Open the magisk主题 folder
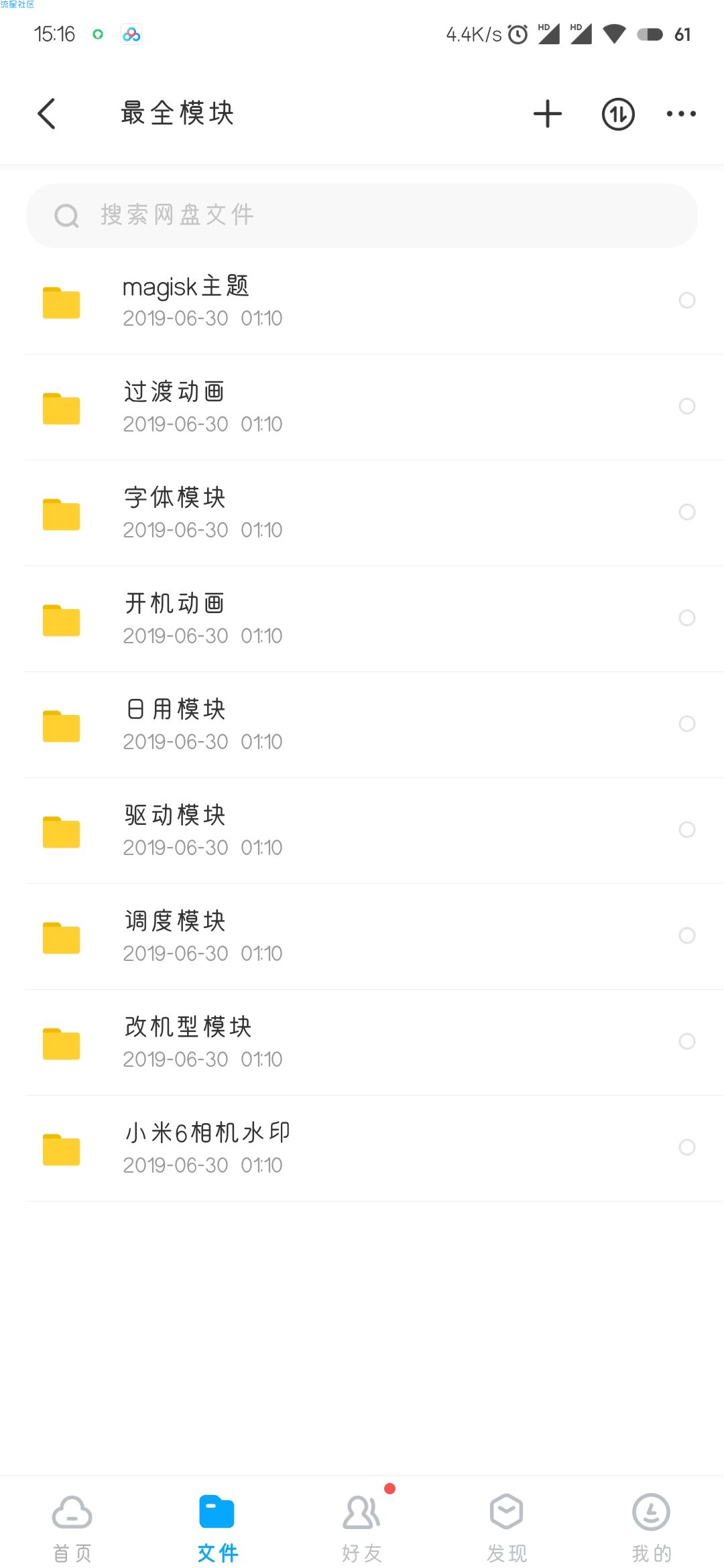 pyautogui.click(x=362, y=301)
